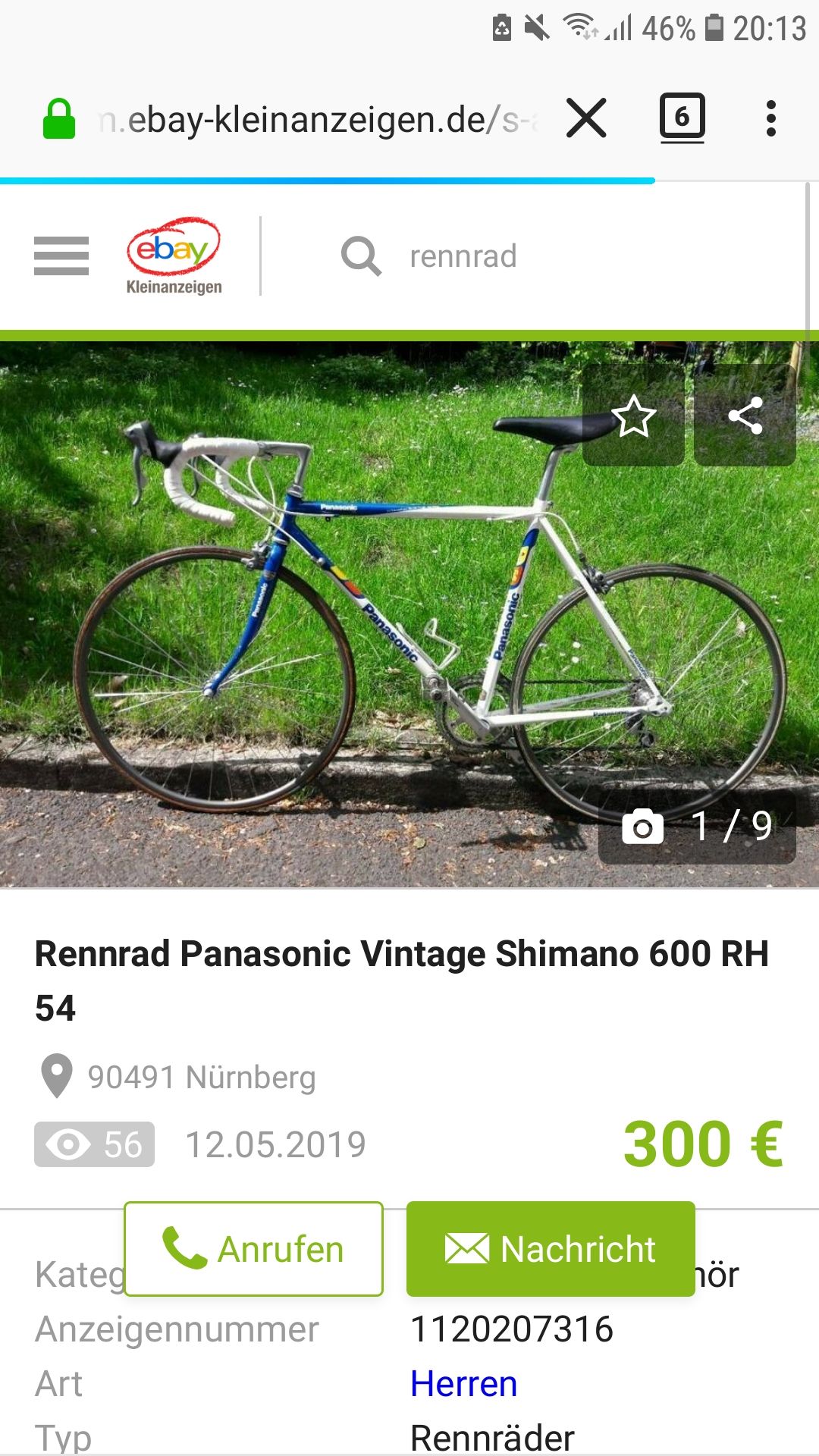Call the seller via Anrufen

coord(253,1249)
